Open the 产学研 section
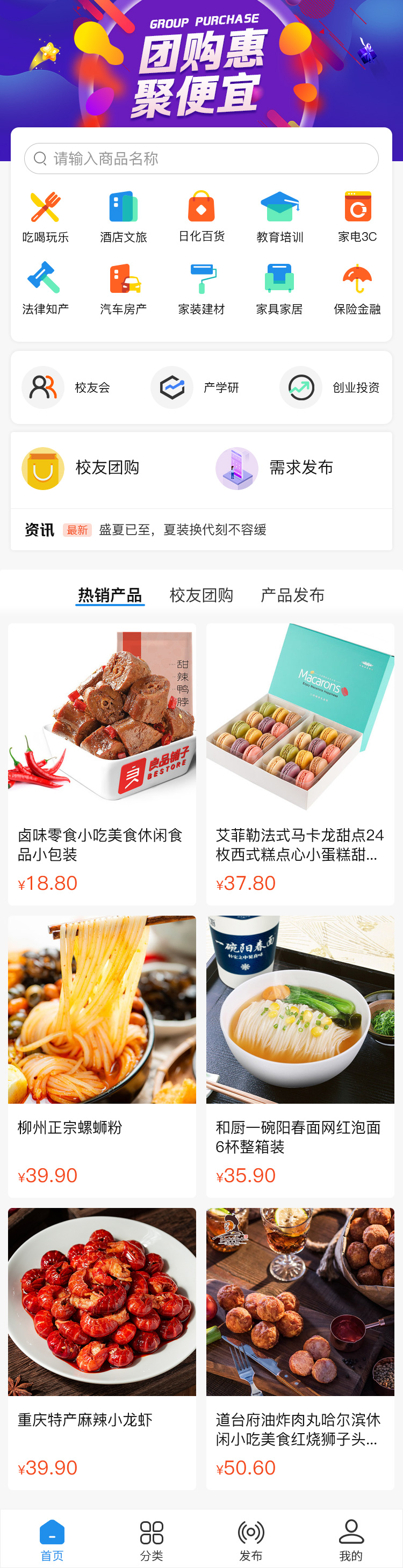This screenshot has height=1568, width=403. 196,387
